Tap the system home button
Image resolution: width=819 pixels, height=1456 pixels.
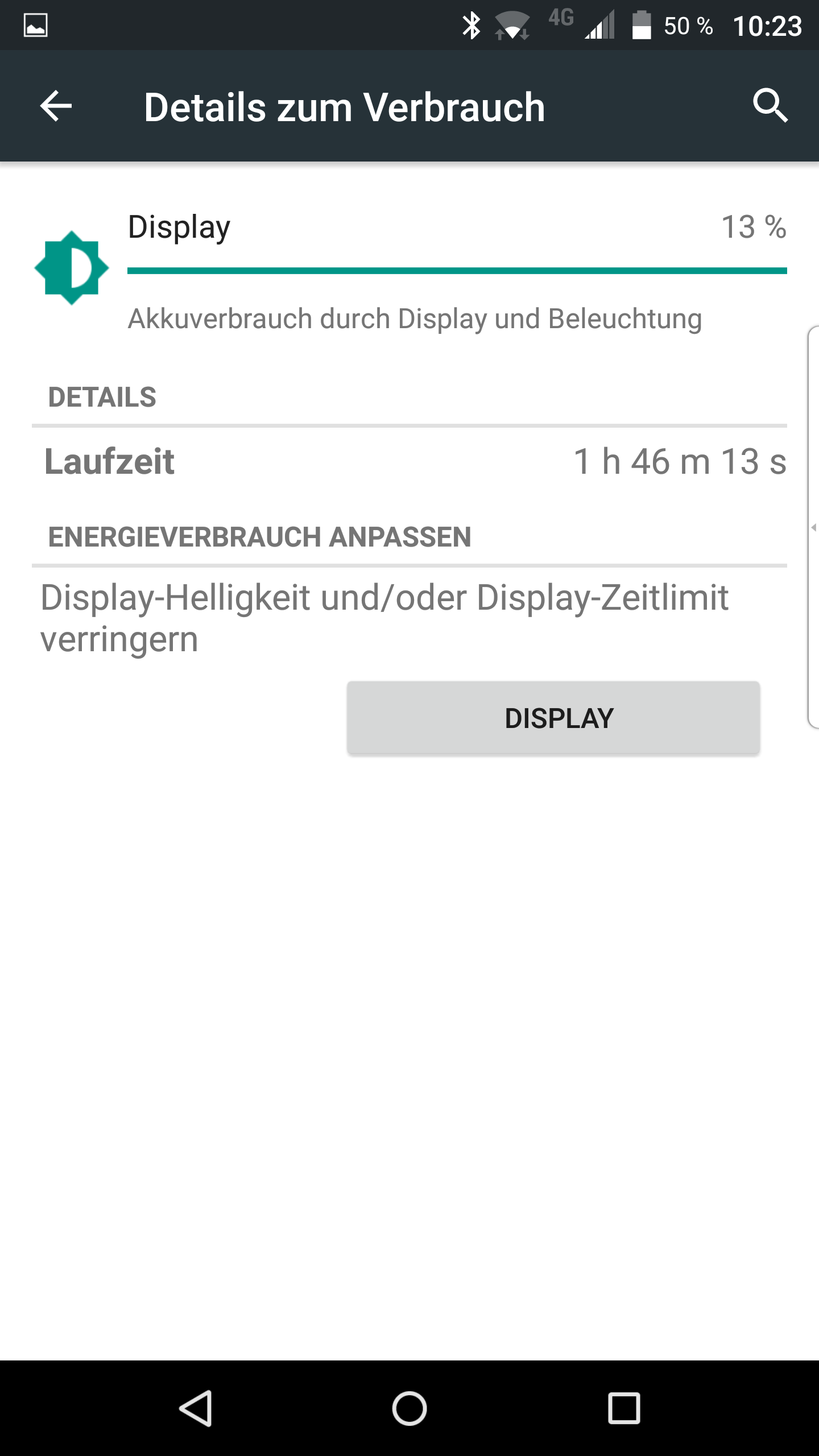point(409,1408)
